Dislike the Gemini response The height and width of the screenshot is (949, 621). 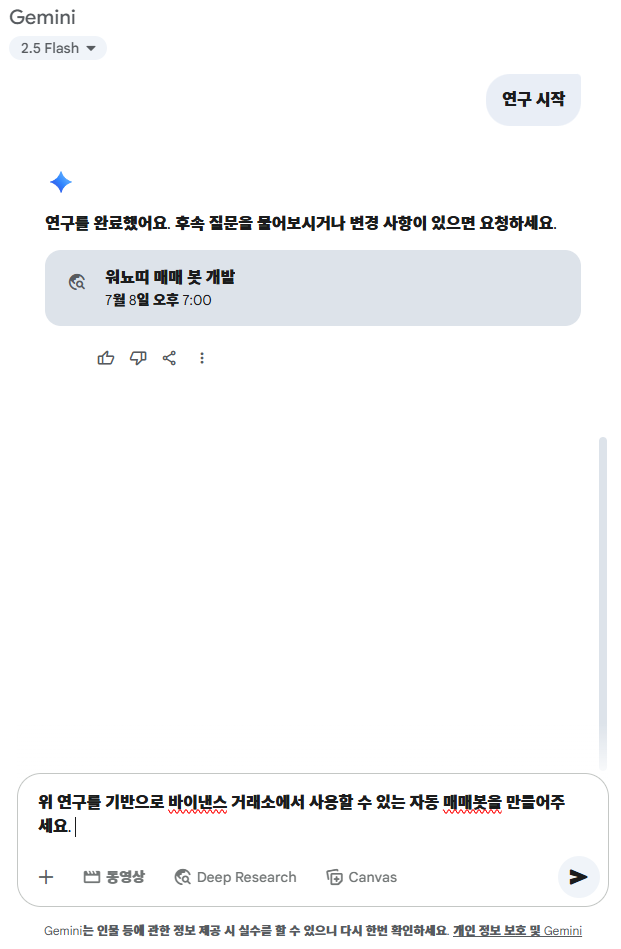(x=138, y=358)
